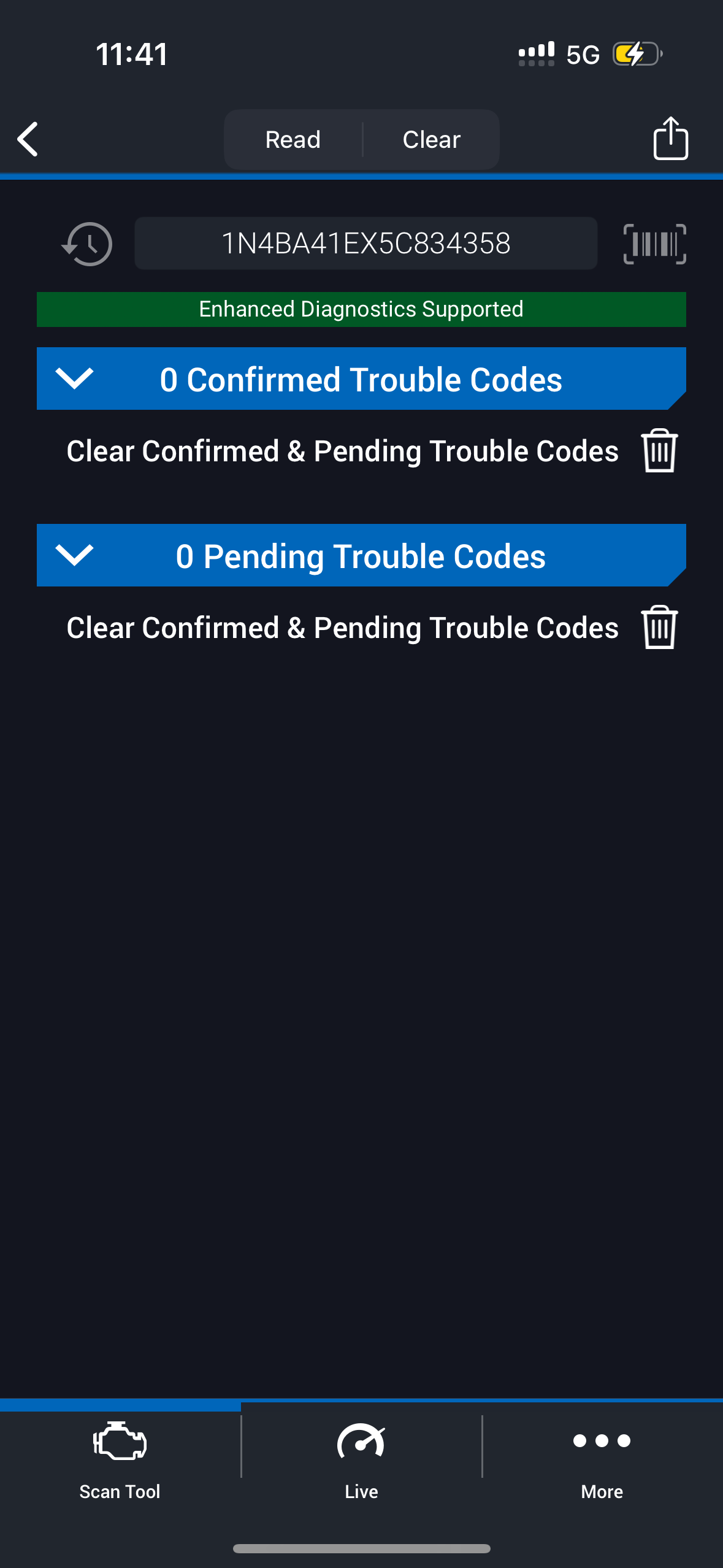This screenshot has width=723, height=1568.
Task: Select the Read segment
Action: pyautogui.click(x=293, y=140)
